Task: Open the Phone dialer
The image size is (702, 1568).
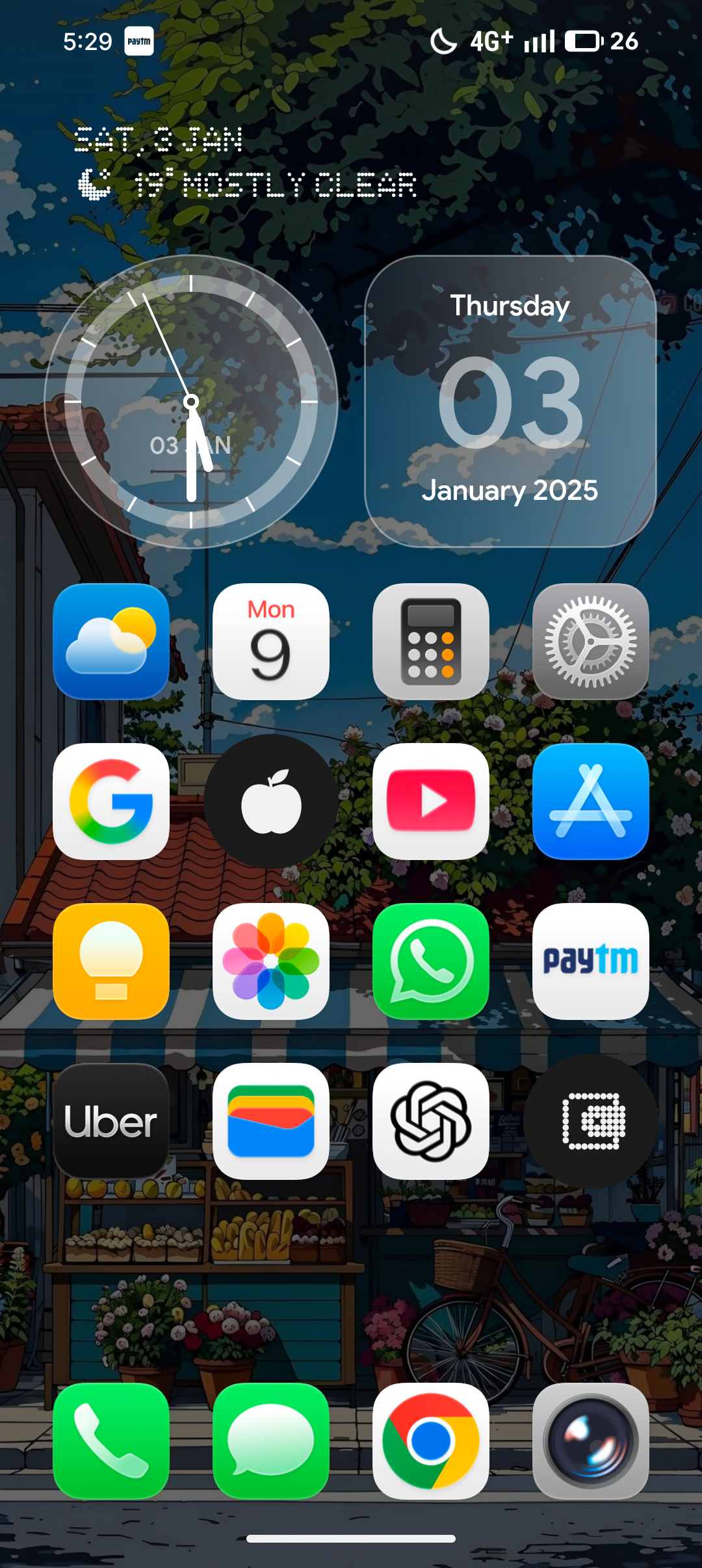Action: pos(111,1441)
